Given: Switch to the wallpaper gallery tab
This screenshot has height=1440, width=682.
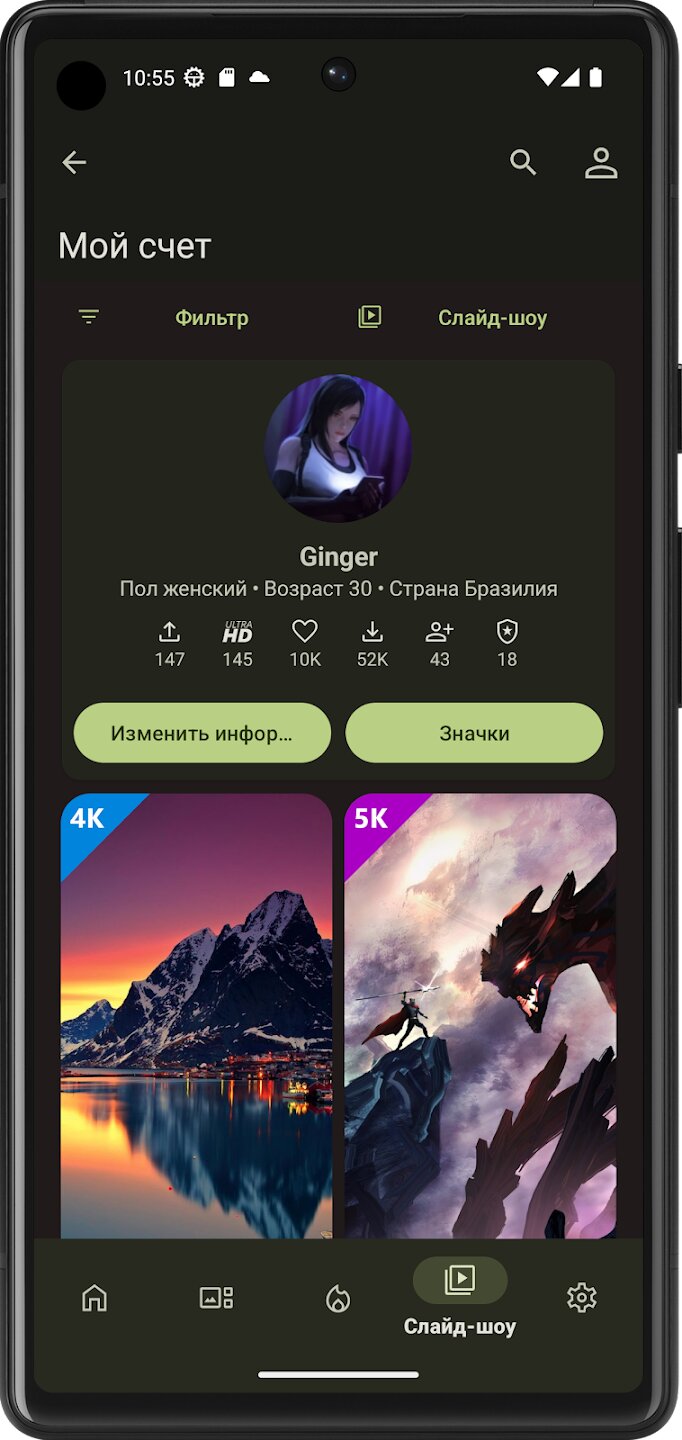Looking at the screenshot, I should coord(216,1298).
